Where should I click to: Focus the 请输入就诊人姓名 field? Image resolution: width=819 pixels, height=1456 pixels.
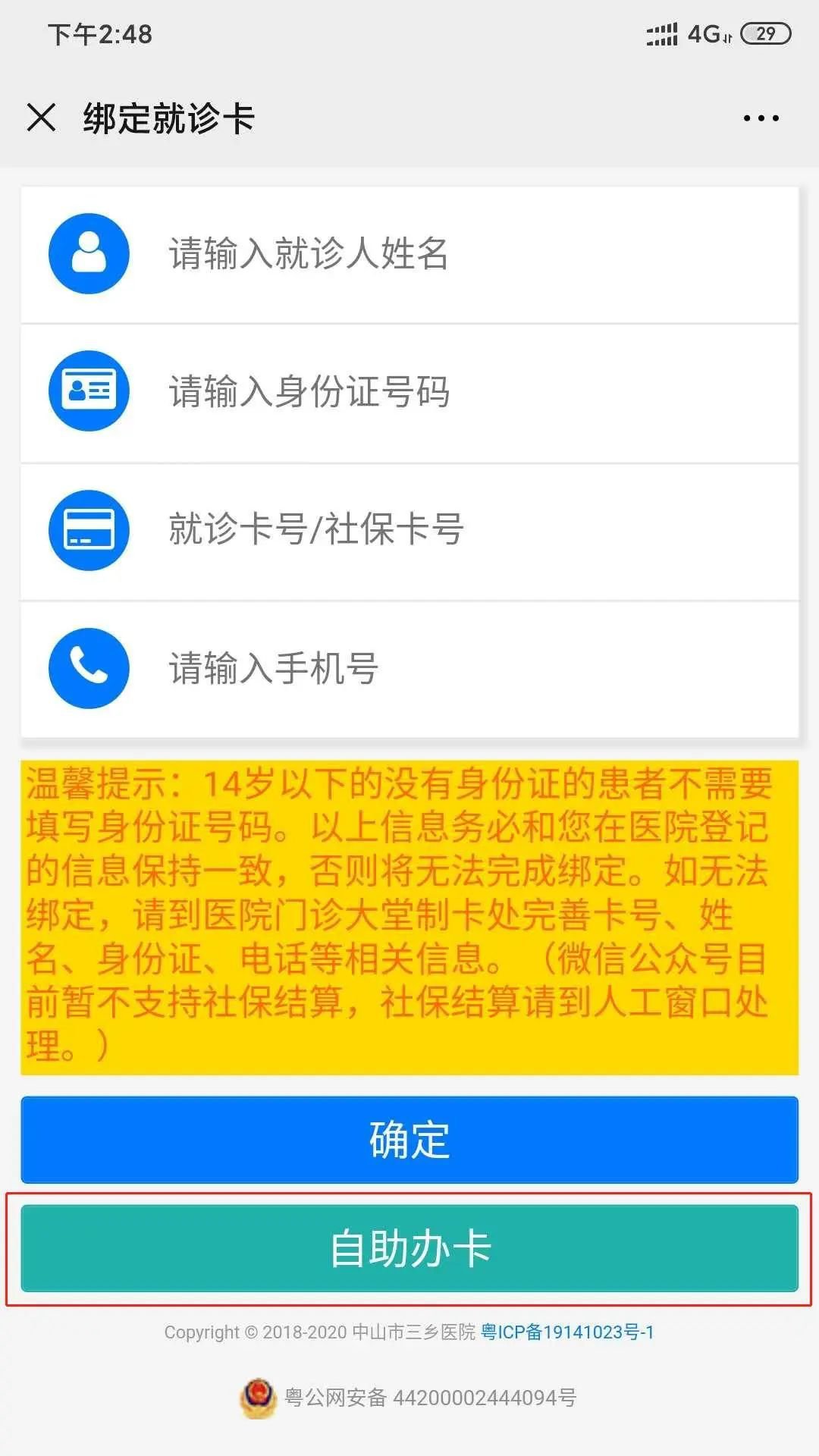pos(455,254)
